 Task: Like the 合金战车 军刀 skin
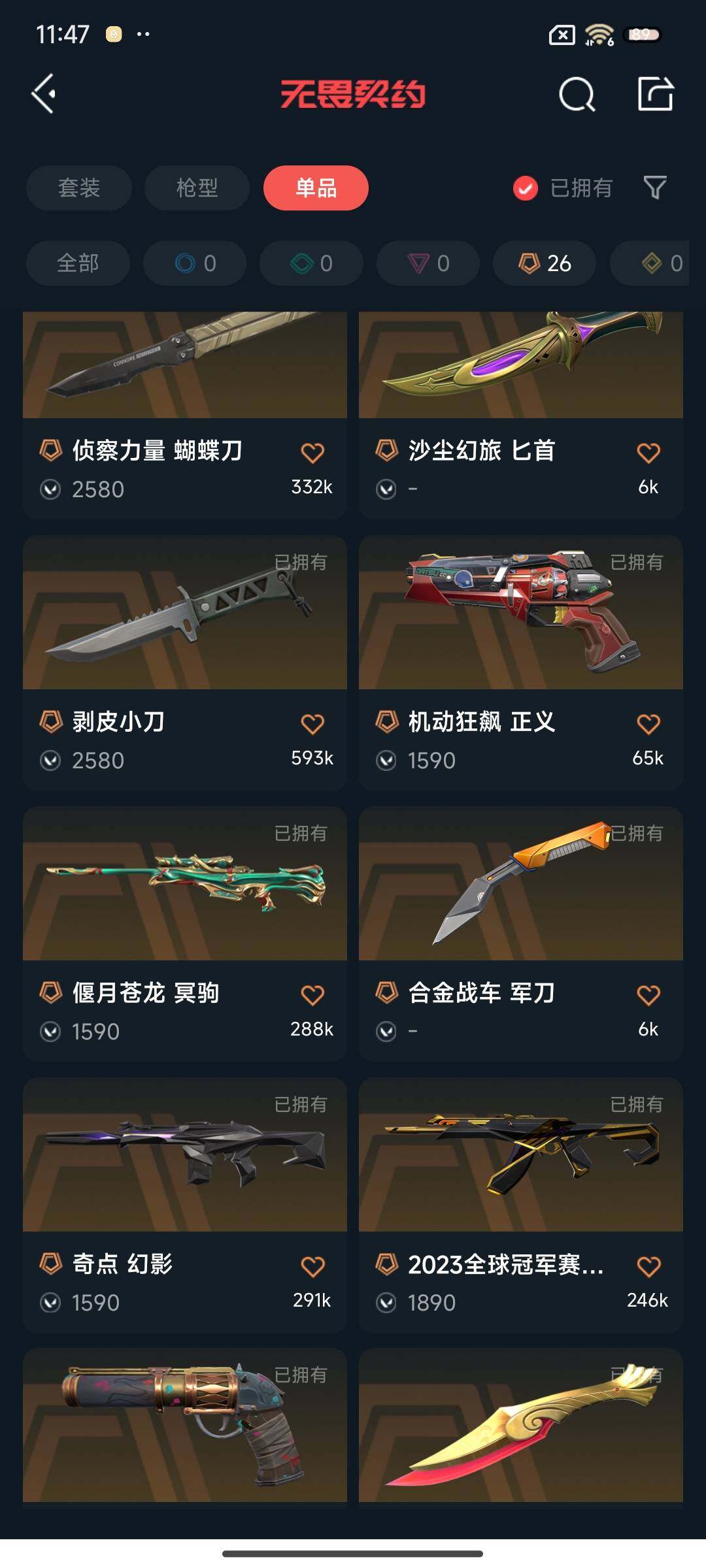tap(648, 995)
